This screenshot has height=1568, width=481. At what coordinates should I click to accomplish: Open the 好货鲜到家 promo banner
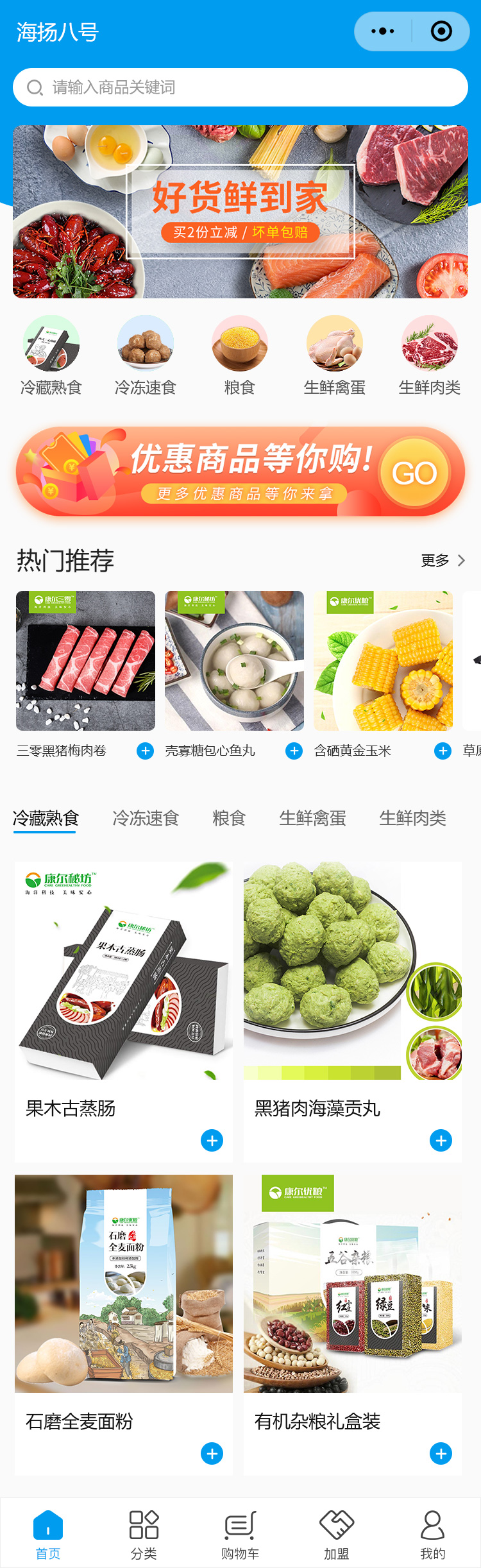(x=240, y=211)
